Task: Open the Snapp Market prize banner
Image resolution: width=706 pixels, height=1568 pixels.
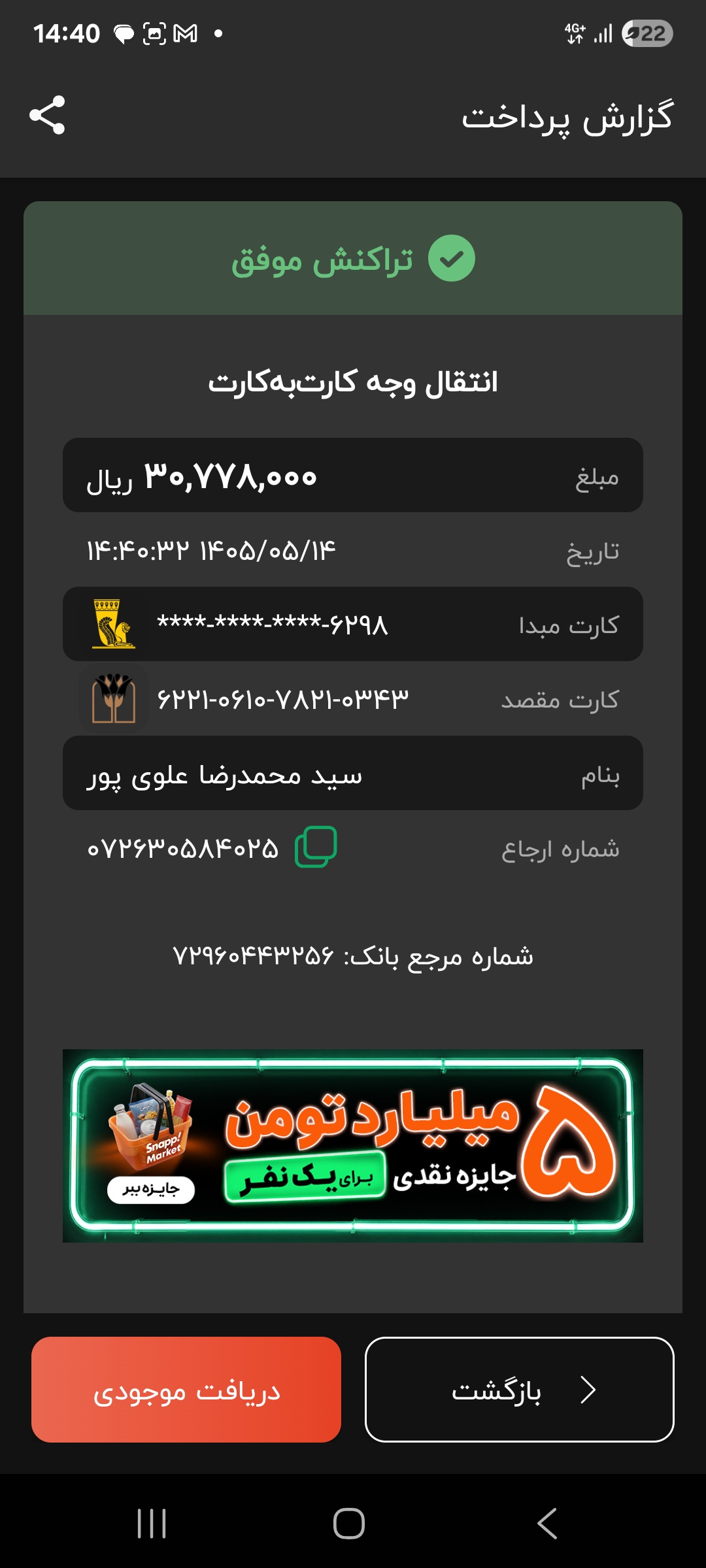Action: [353, 1145]
